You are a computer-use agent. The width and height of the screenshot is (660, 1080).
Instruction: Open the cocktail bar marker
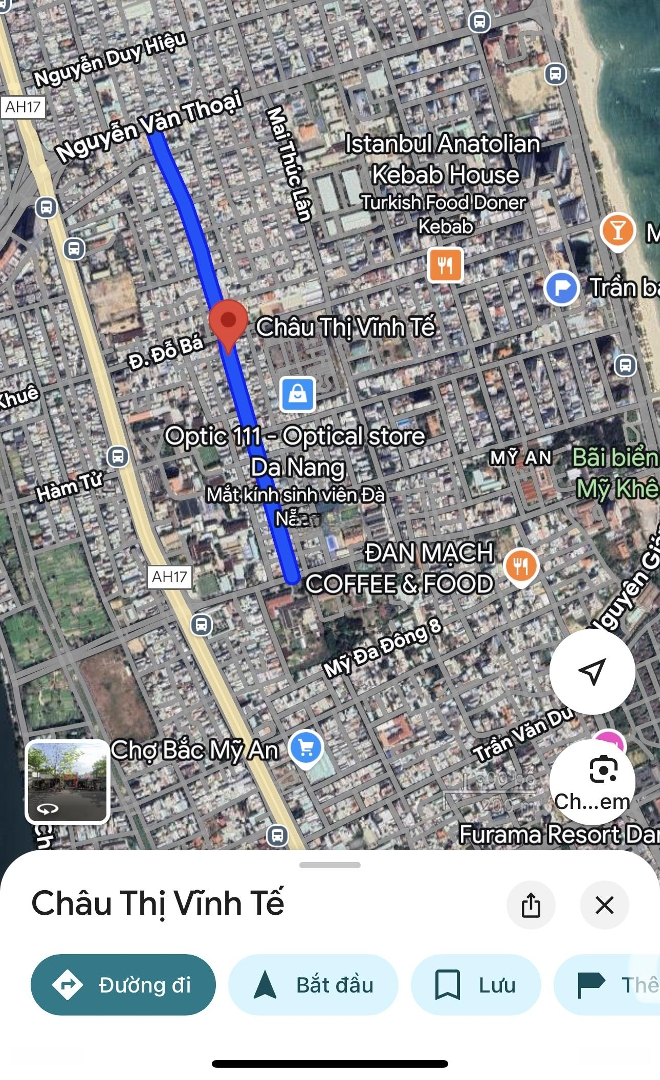click(618, 231)
